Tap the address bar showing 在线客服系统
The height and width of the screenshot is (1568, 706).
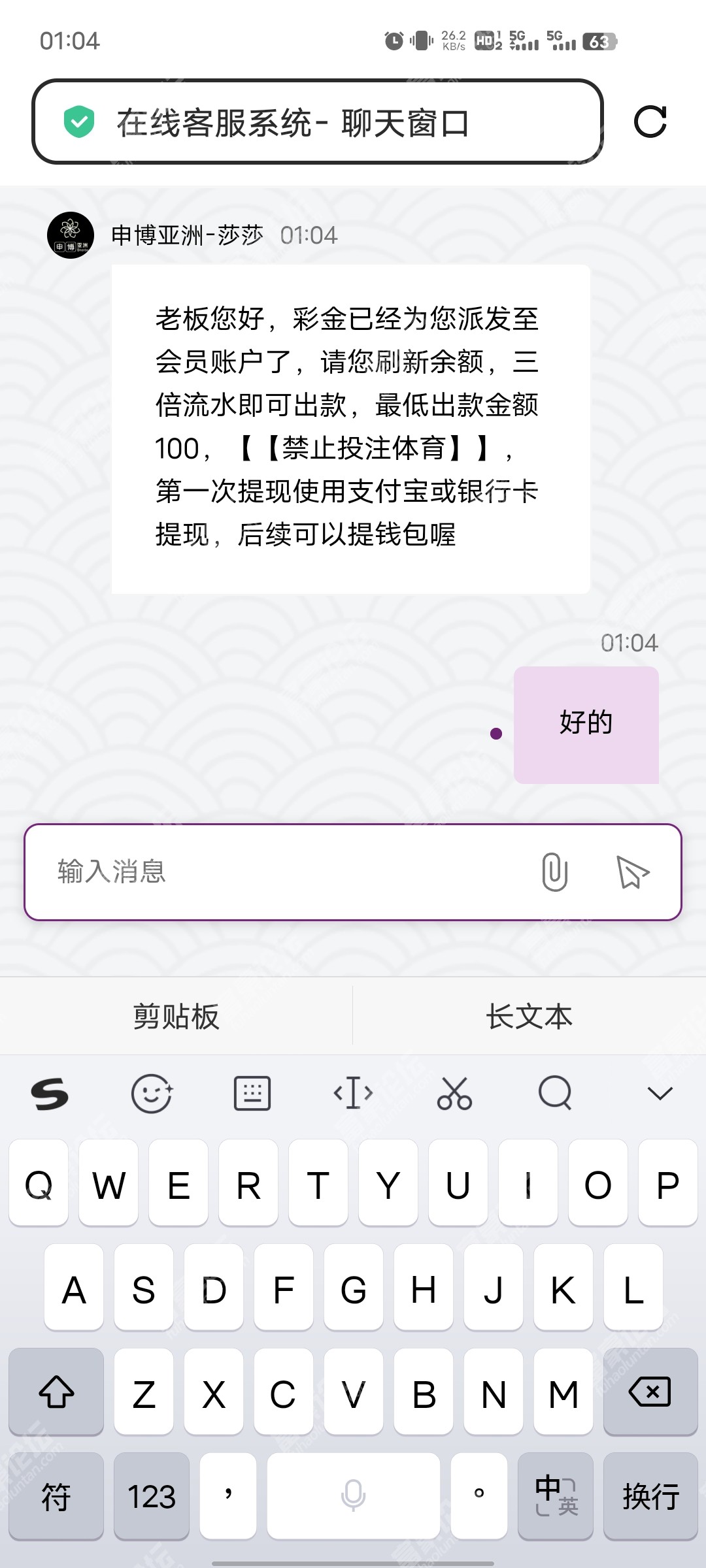(317, 122)
